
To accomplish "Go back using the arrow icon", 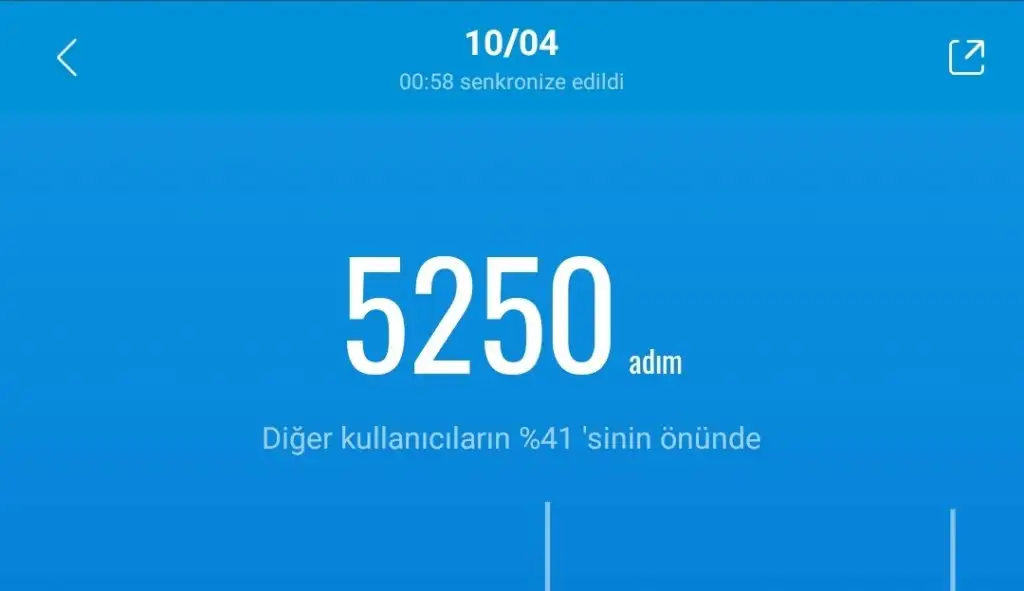I will [x=67, y=58].
